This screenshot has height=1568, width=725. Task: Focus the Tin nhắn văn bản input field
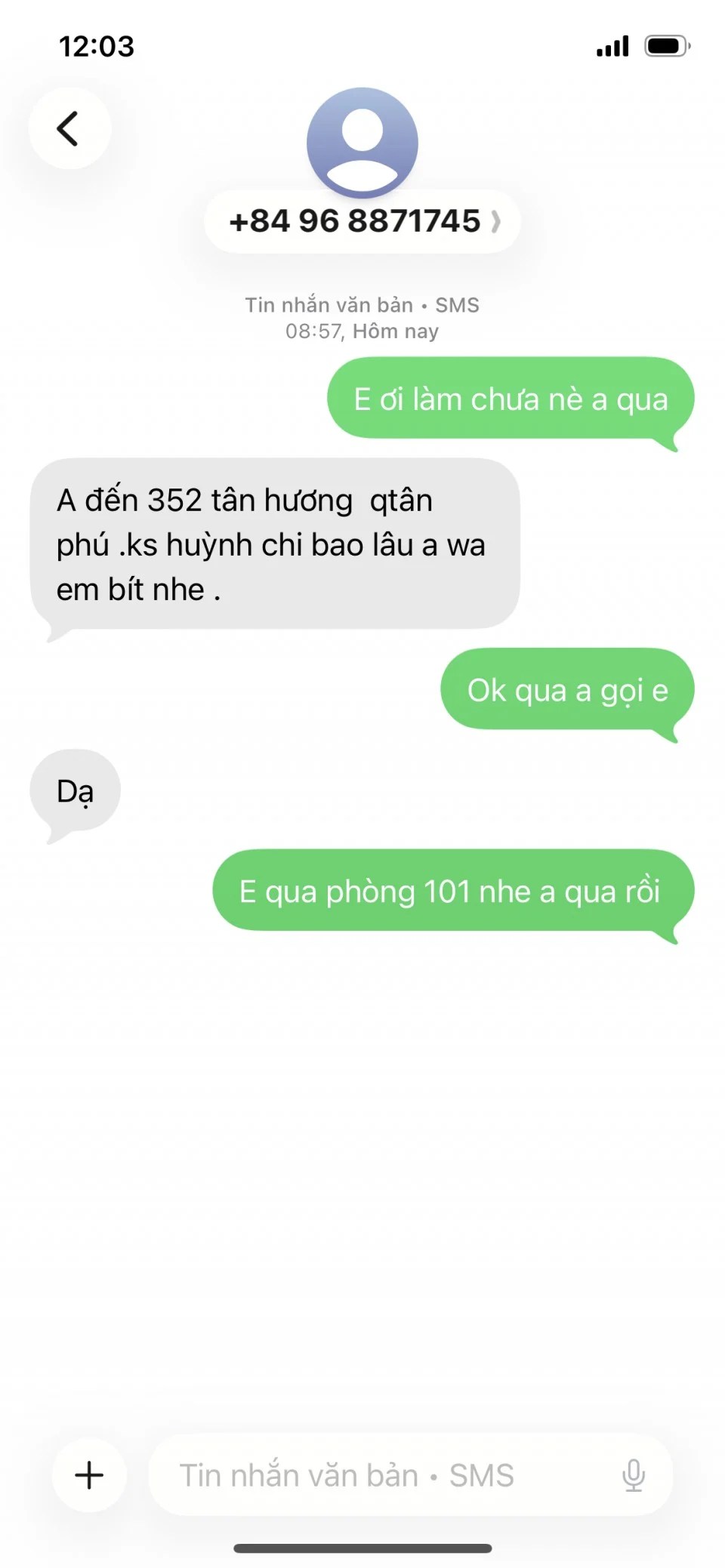pyautogui.click(x=378, y=1474)
